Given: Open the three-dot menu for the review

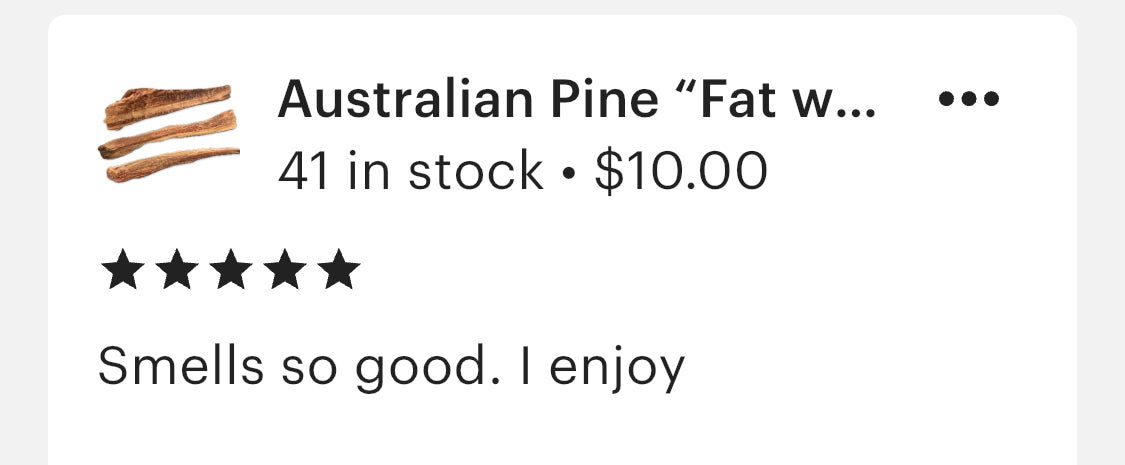Looking at the screenshot, I should [969, 99].
